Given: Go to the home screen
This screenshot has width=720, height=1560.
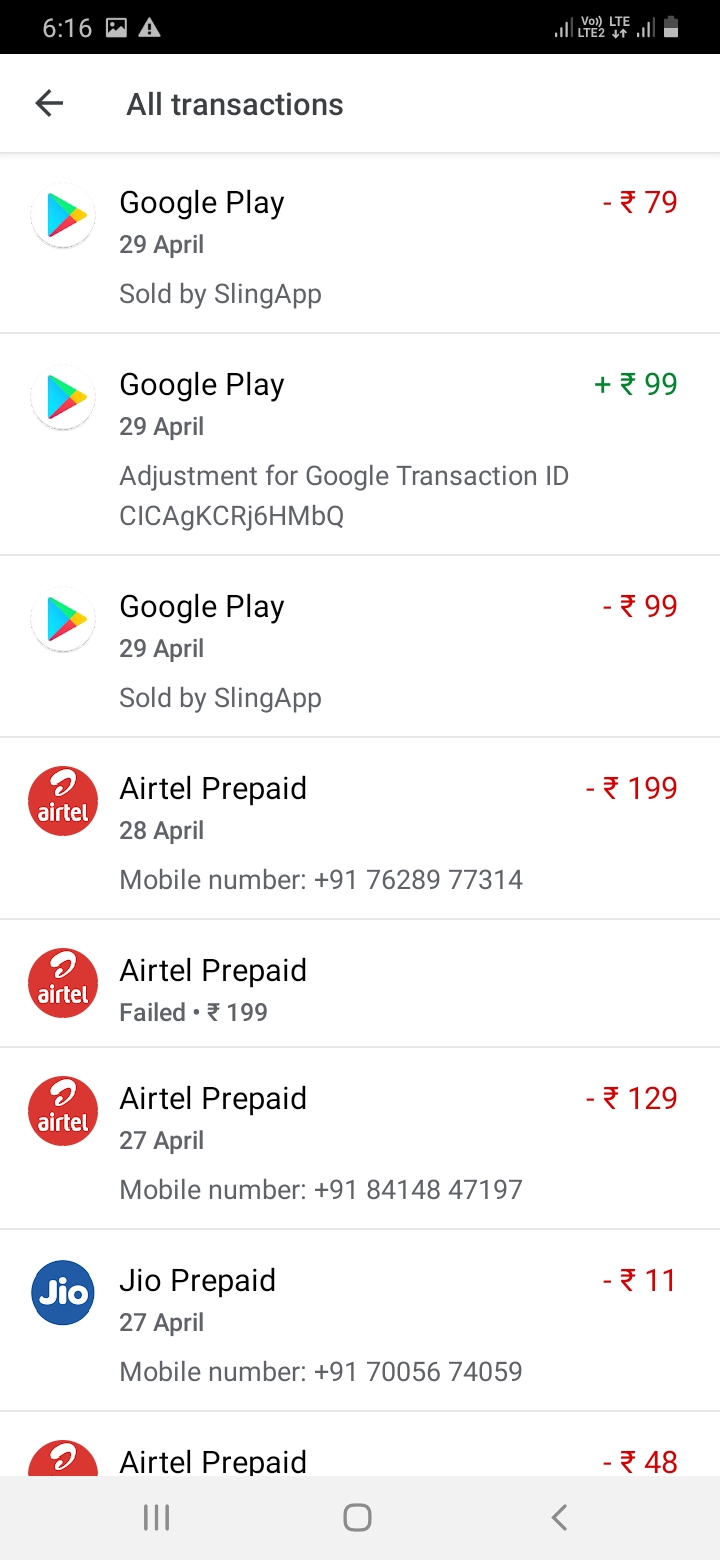Looking at the screenshot, I should pos(357,1518).
